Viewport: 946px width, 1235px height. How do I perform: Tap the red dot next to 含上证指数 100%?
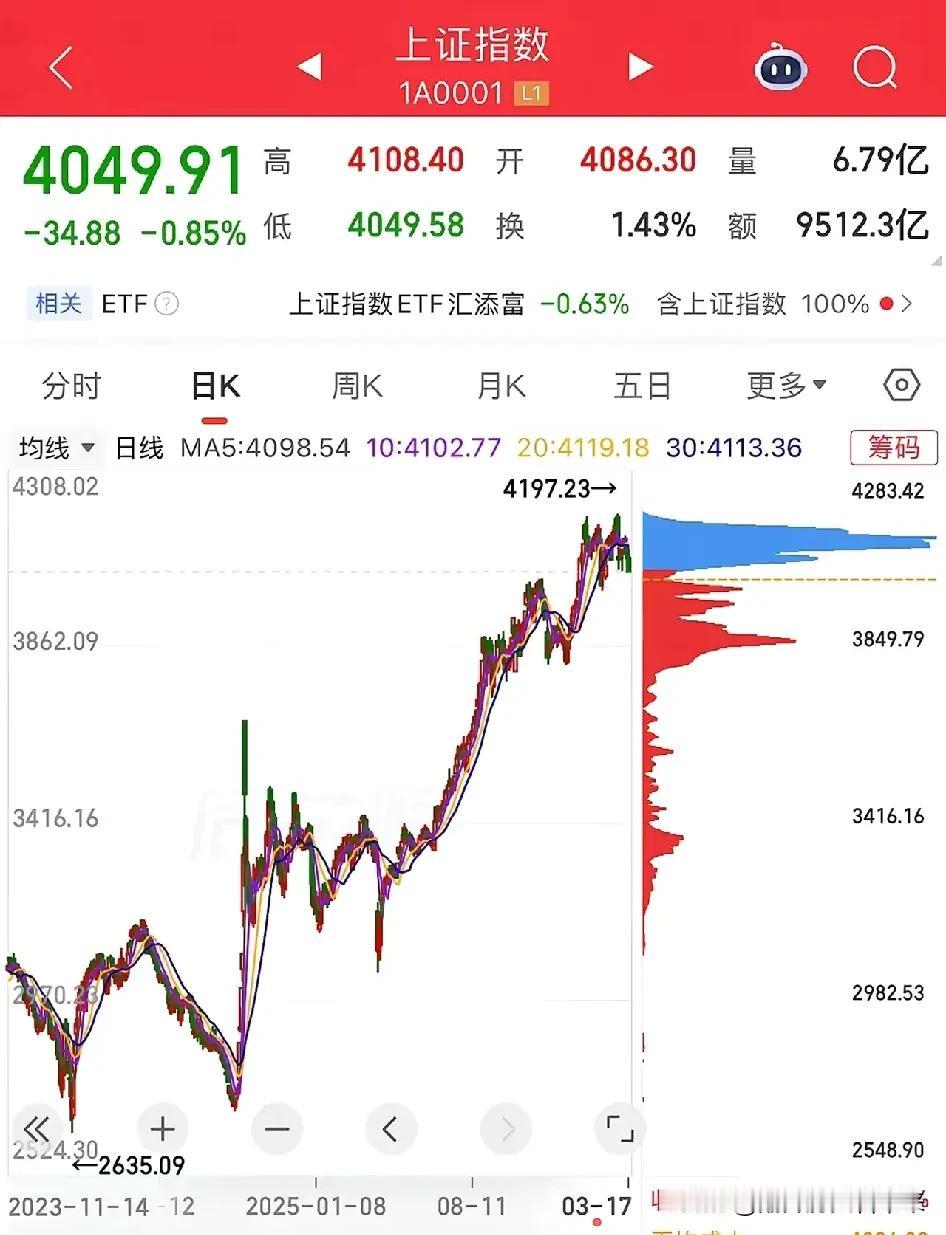pos(888,303)
